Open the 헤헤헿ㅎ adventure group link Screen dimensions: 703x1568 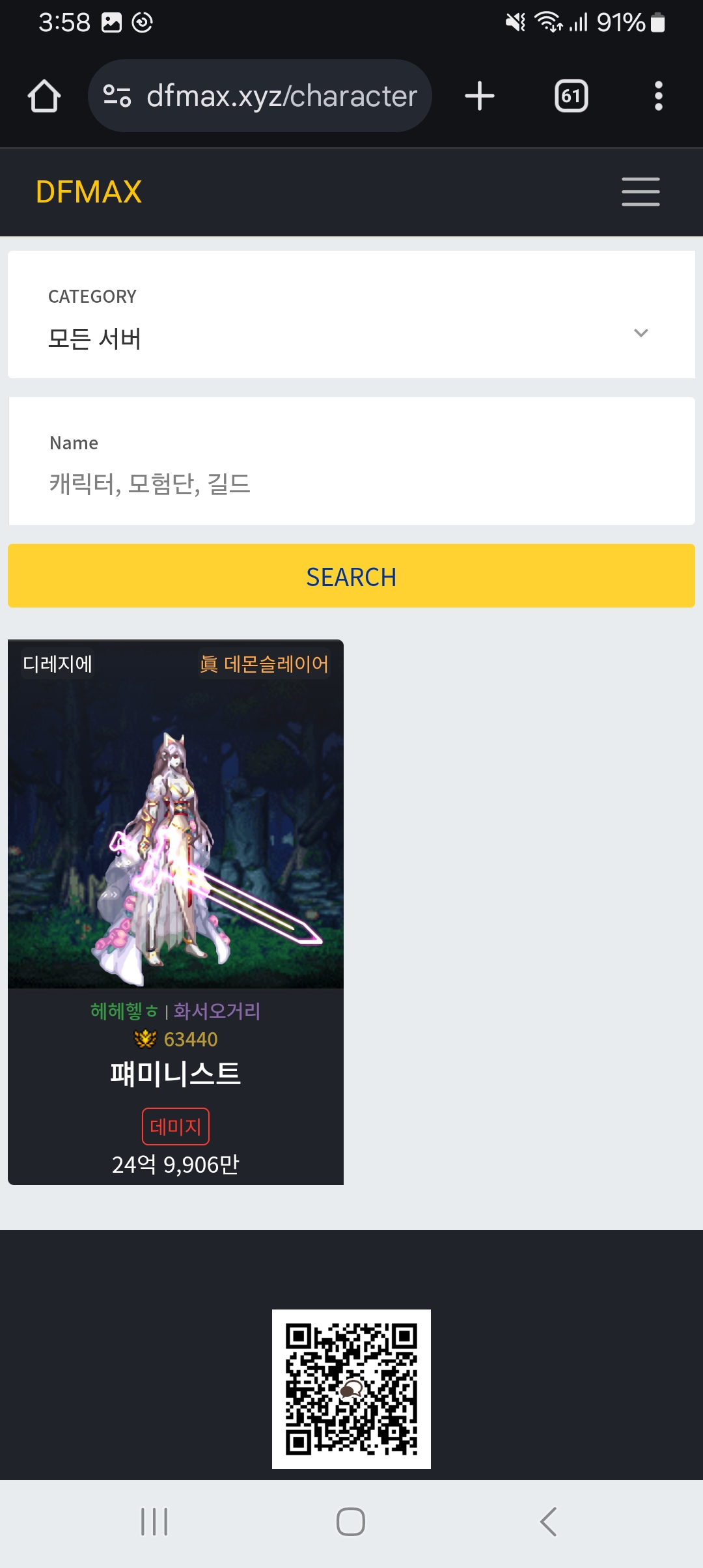(x=124, y=1011)
